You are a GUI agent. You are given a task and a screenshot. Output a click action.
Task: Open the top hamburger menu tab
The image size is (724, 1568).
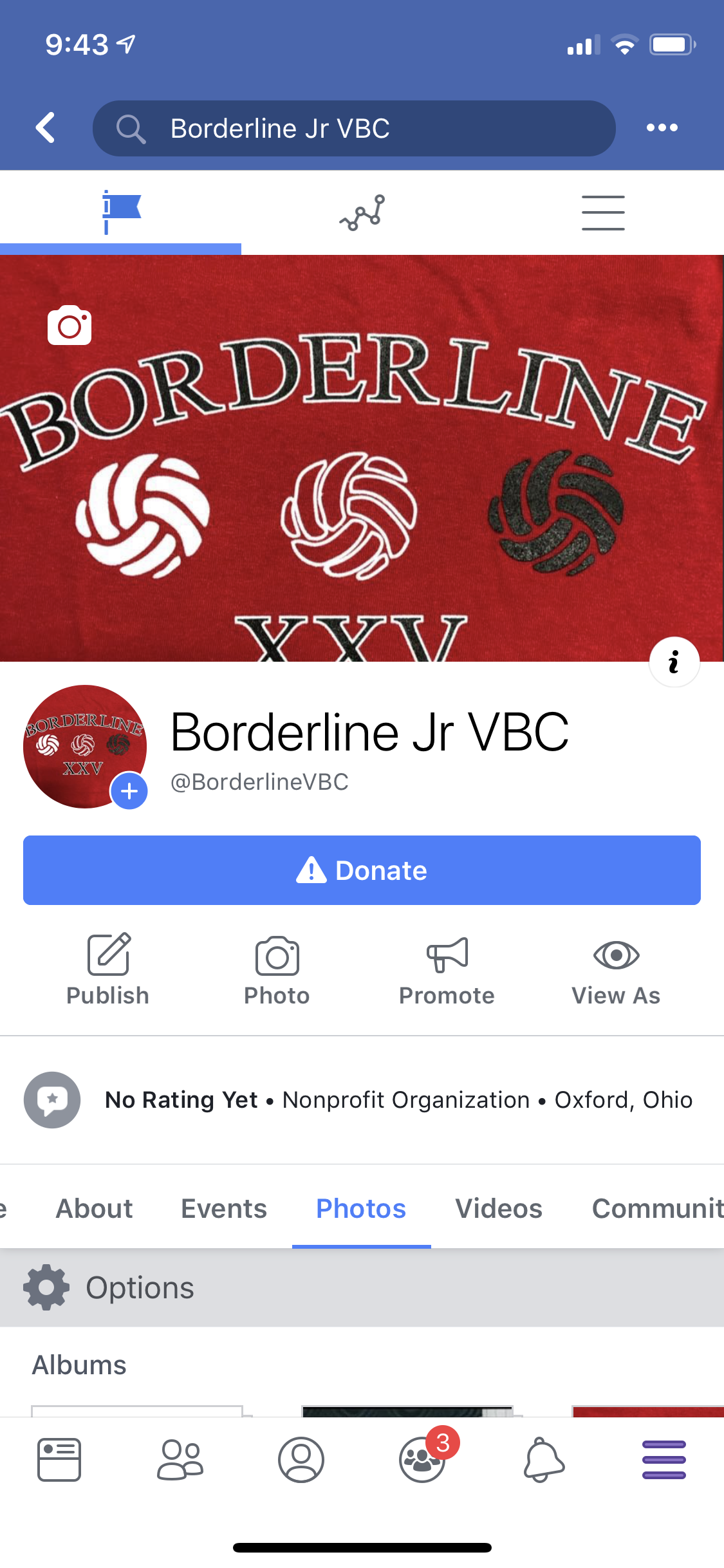pyautogui.click(x=603, y=212)
